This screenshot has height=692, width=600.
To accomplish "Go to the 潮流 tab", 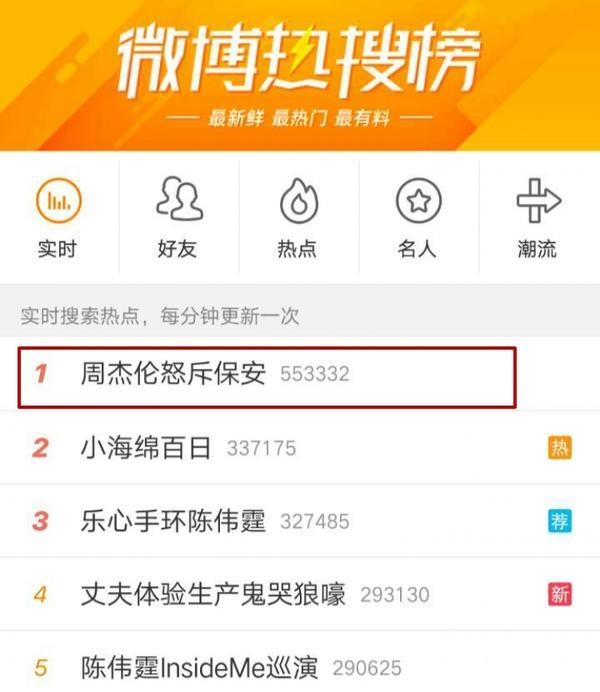I will [x=538, y=220].
